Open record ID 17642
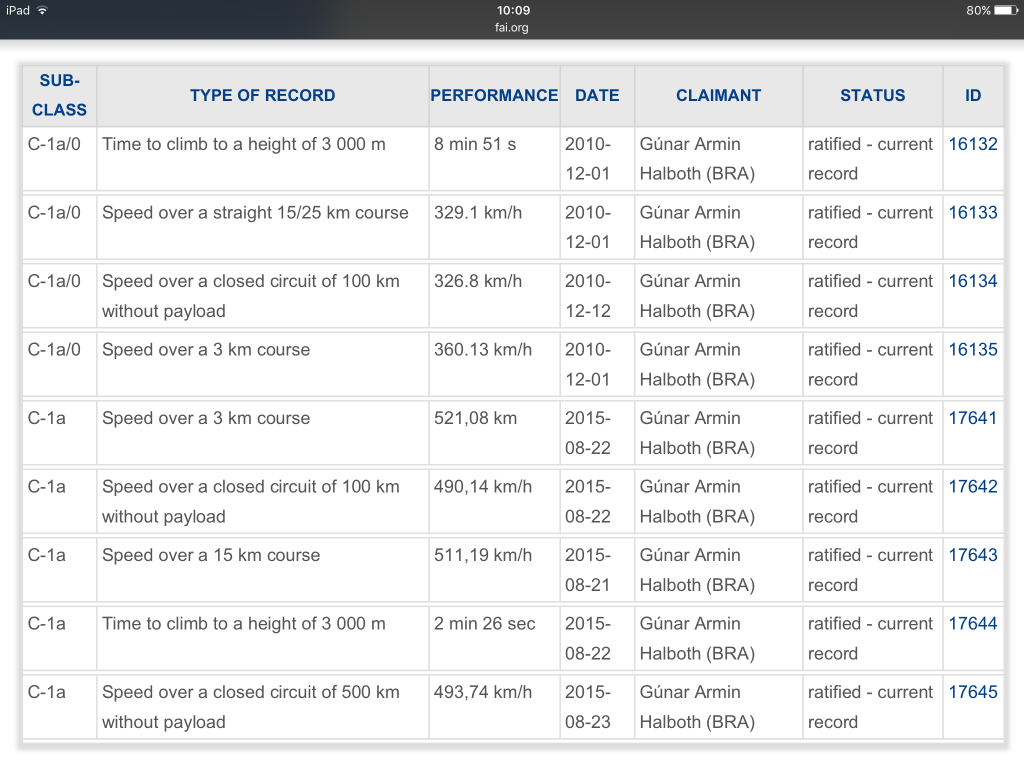The image size is (1024, 768). [972, 487]
